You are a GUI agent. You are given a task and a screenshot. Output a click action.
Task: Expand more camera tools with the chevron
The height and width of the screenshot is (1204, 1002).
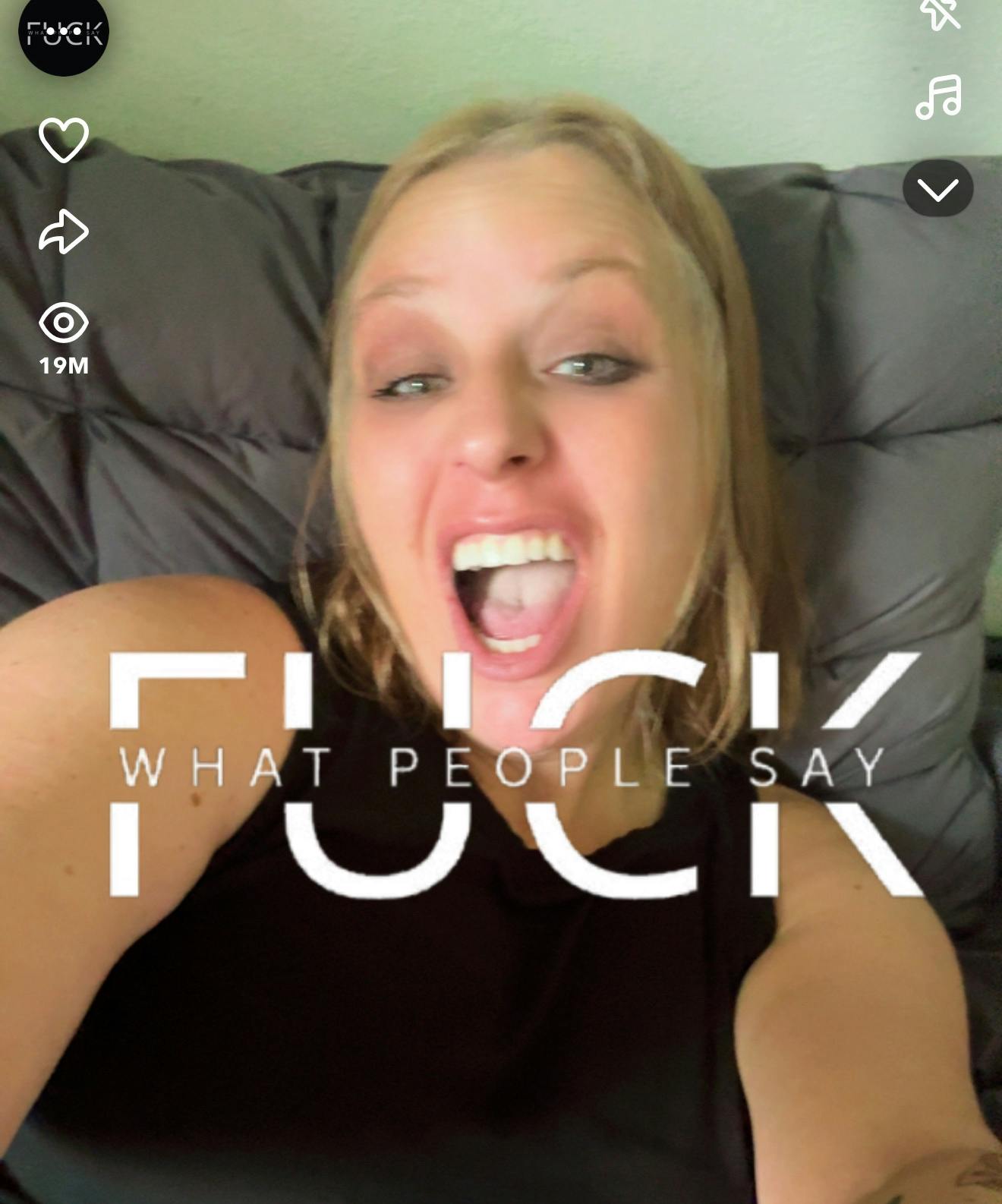pos(938,188)
